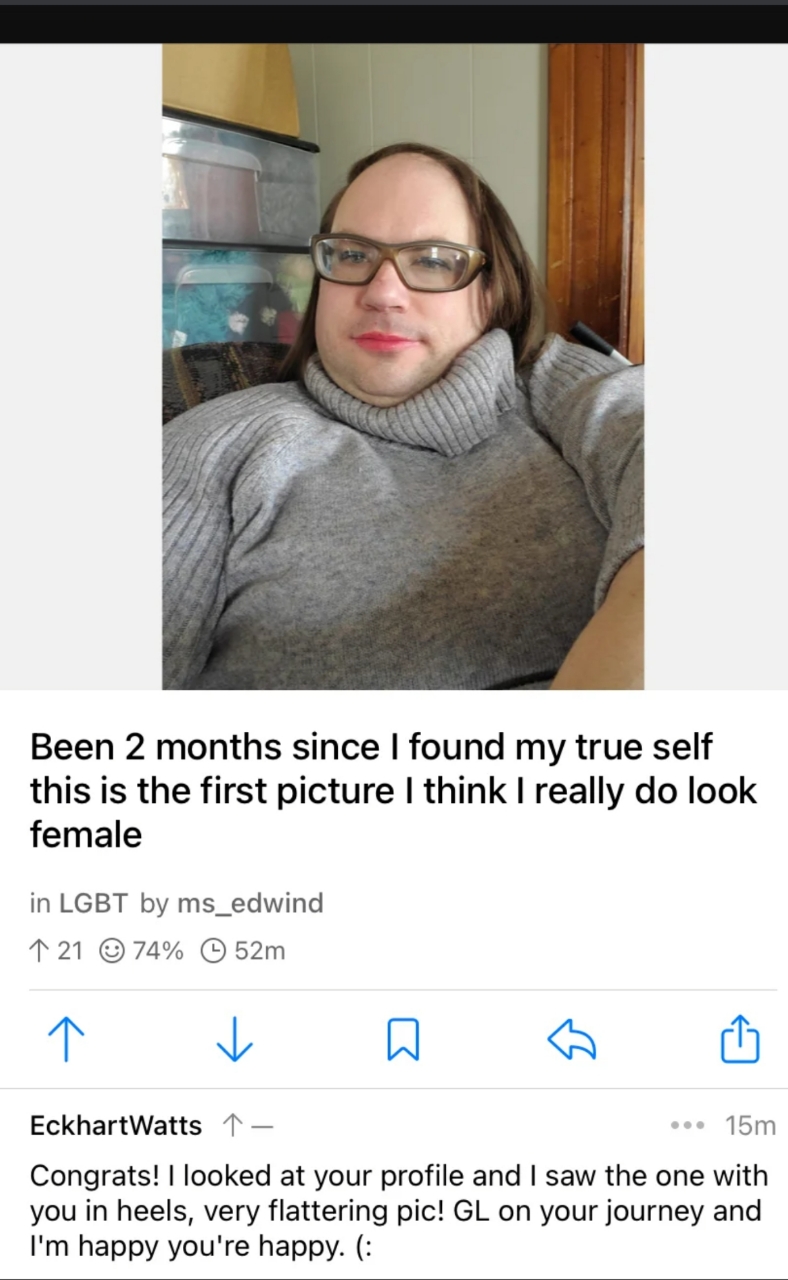Viewport: 788px width, 1280px height.
Task: Open the three-dot menu on EckhartWatts' comment
Action: coord(688,1125)
